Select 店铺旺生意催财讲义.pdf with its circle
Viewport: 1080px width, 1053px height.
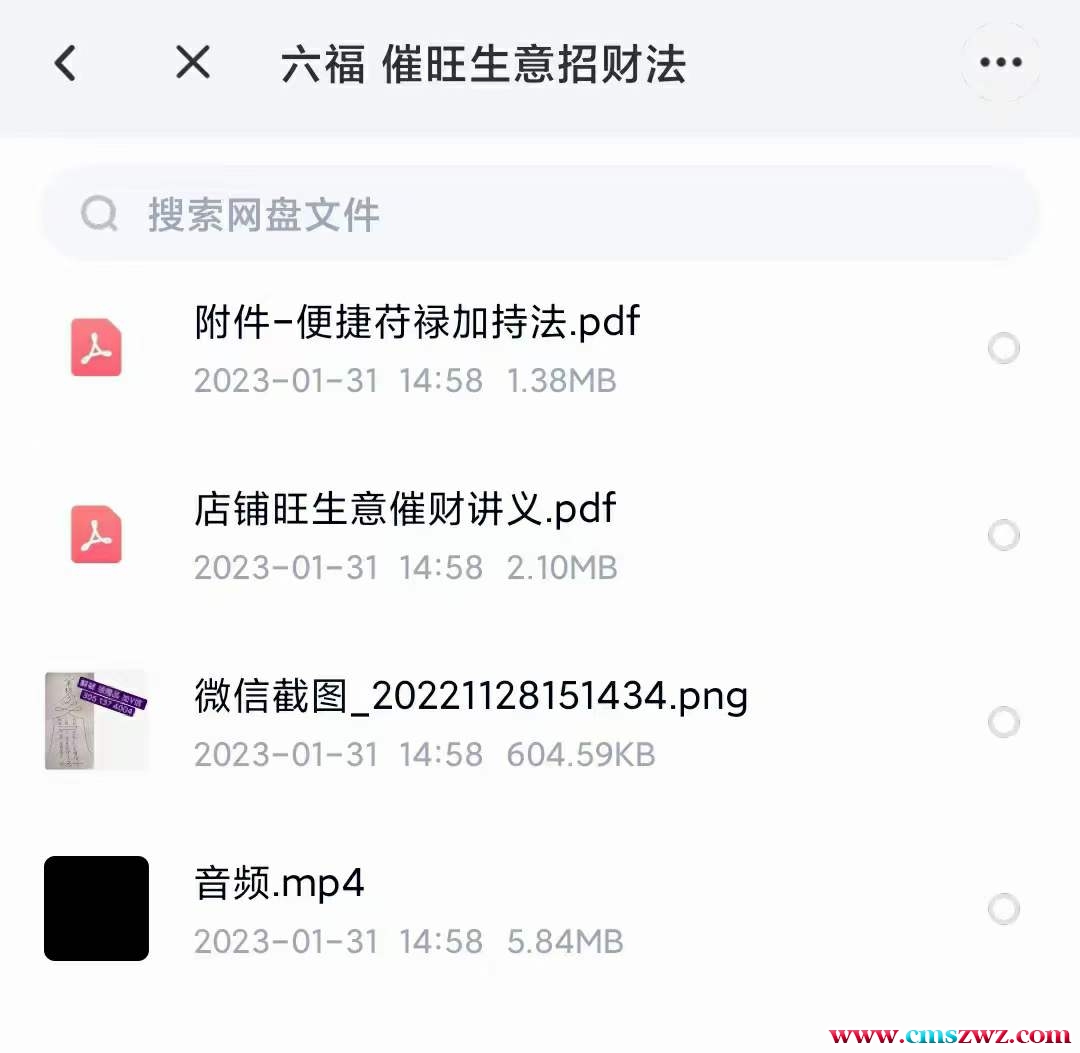(1003, 536)
